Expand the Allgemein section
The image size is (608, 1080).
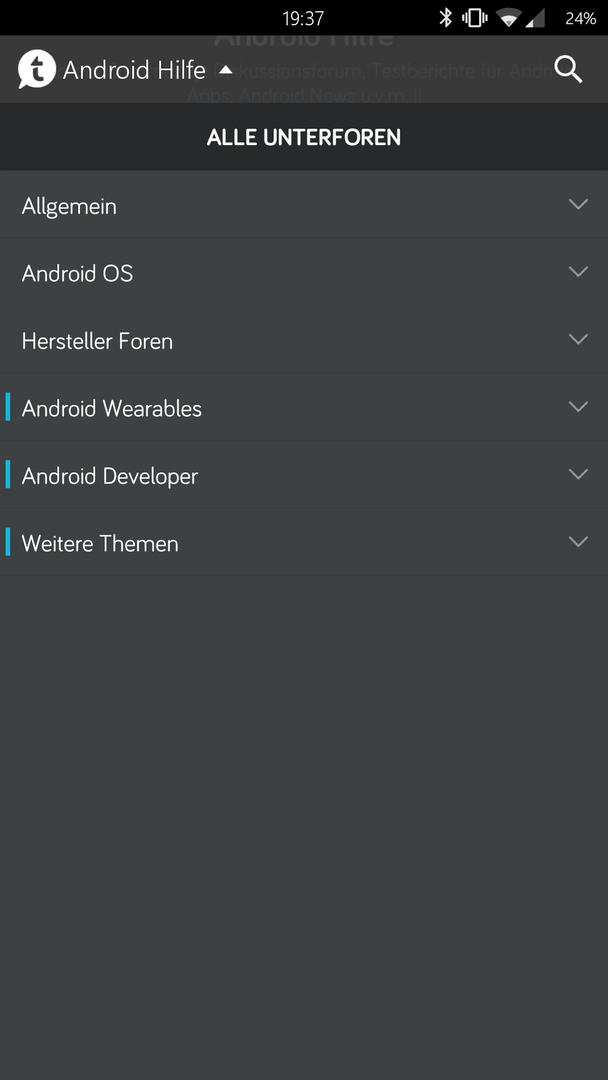[x=577, y=204]
